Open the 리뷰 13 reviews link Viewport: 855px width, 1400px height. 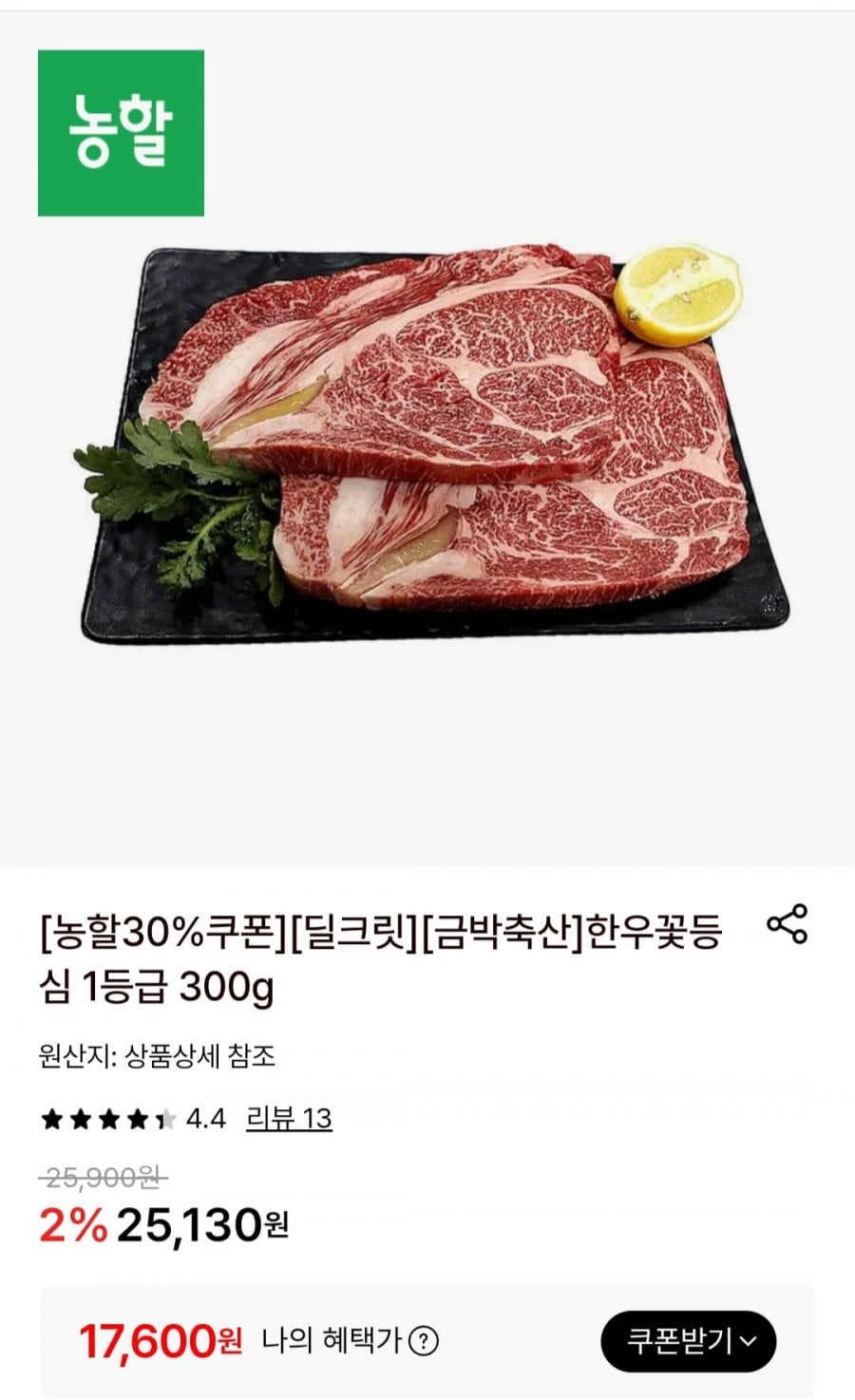(x=289, y=1119)
